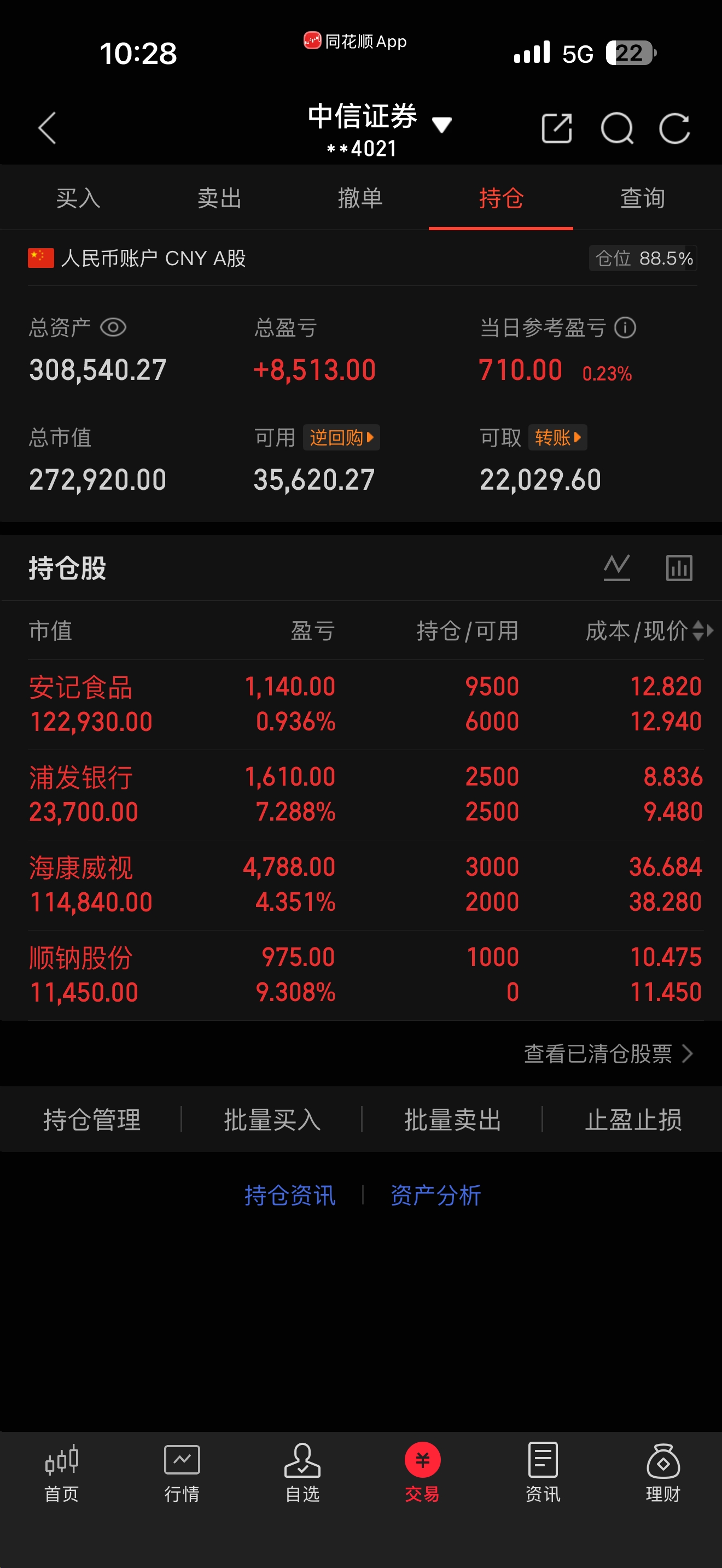Go back with the top-left arrow
This screenshot has width=722, height=1568.
48,128
